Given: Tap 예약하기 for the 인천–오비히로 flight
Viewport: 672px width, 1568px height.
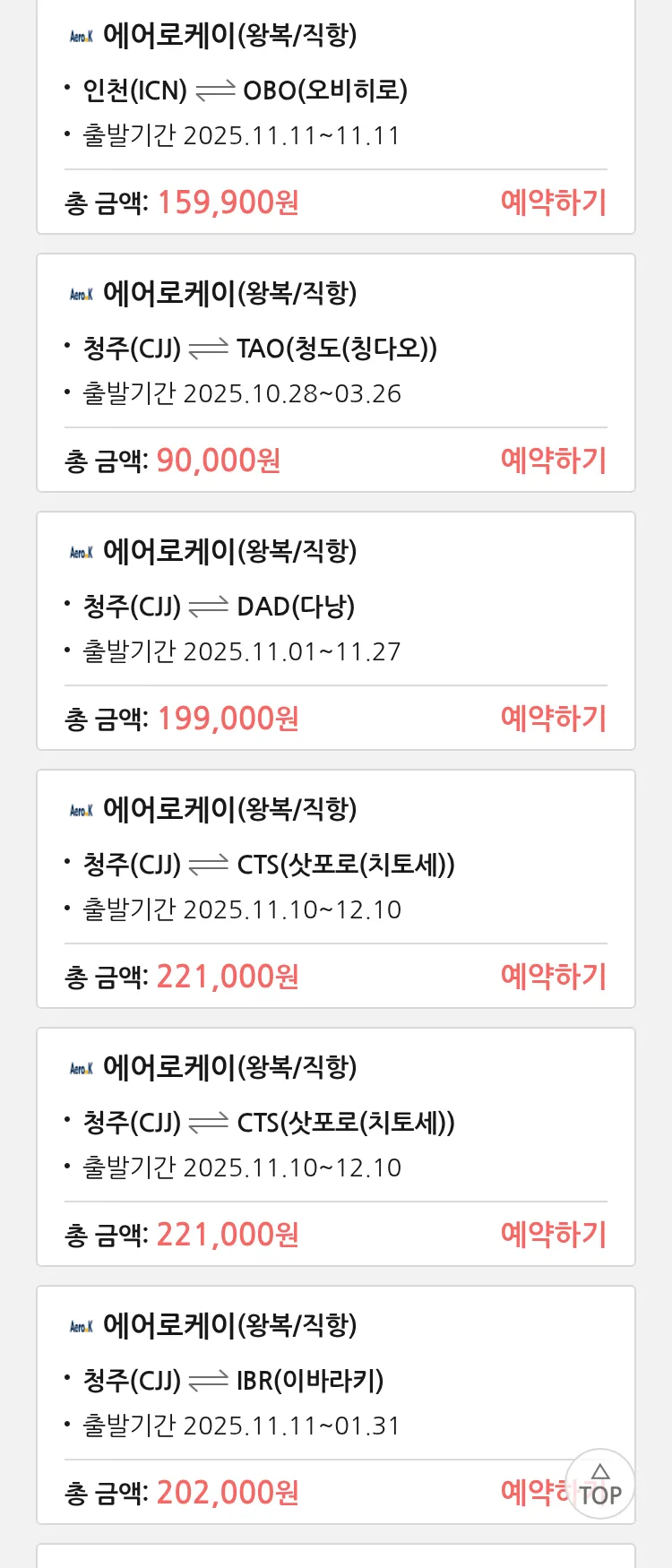Looking at the screenshot, I should [553, 202].
